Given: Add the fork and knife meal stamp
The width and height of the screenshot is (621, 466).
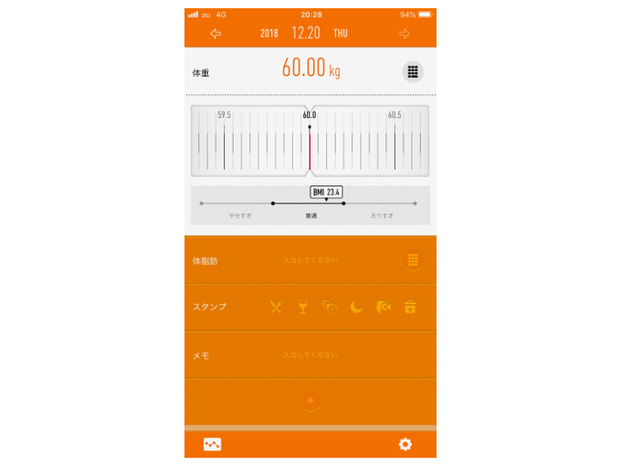Looking at the screenshot, I should tap(277, 307).
